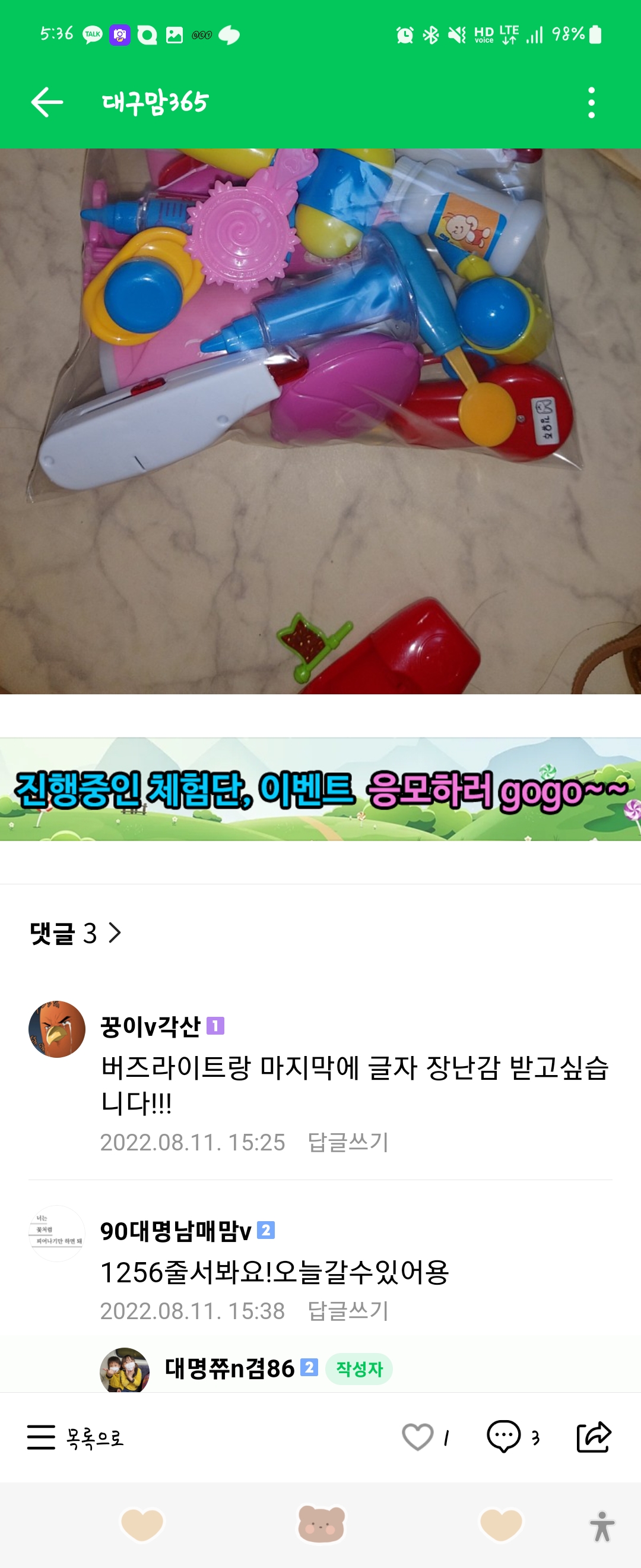Open the three-dot overflow menu

pos(591,102)
